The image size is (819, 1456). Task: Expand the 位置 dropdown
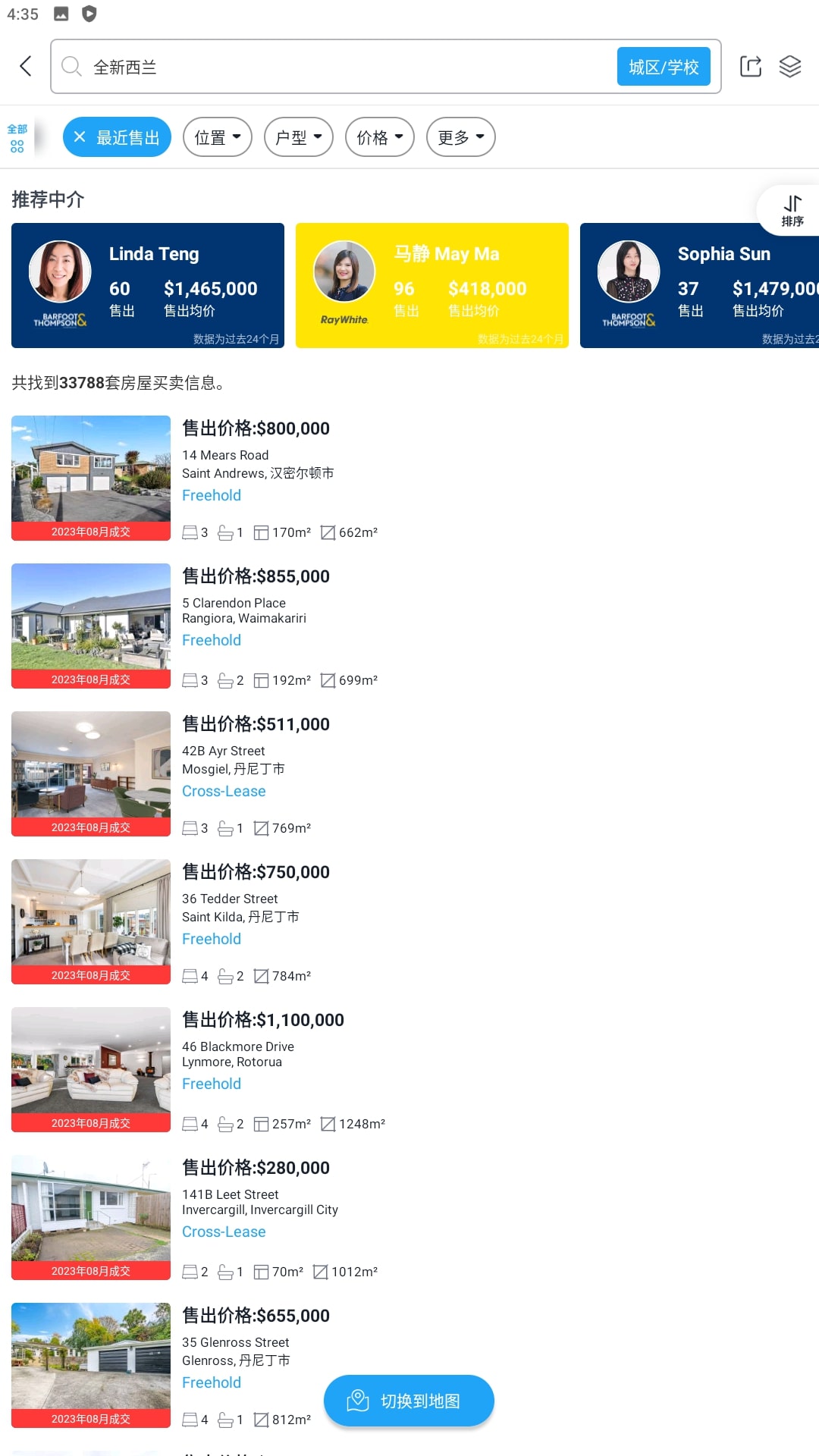pos(217,137)
